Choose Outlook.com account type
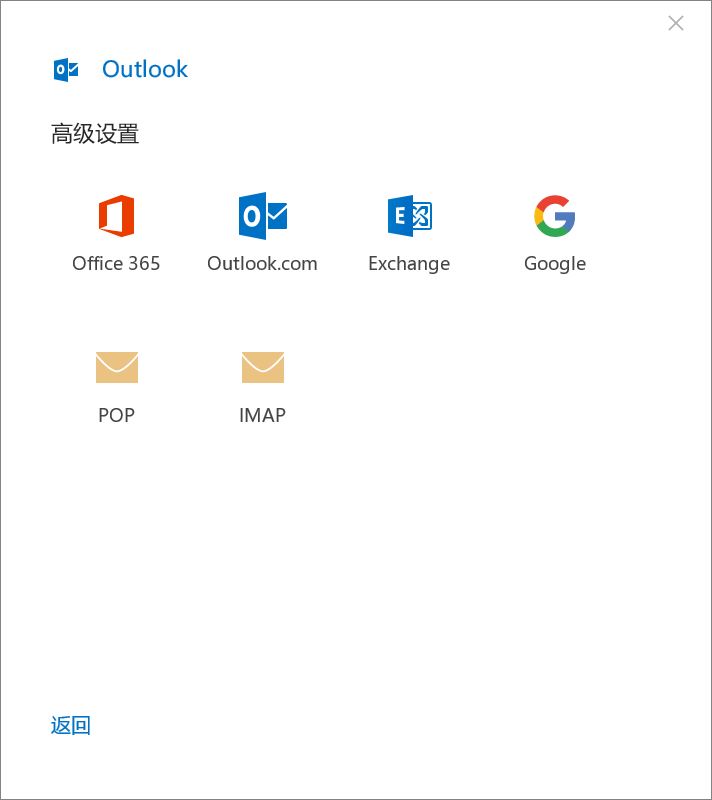Viewport: 712px width, 800px height. tap(262, 233)
